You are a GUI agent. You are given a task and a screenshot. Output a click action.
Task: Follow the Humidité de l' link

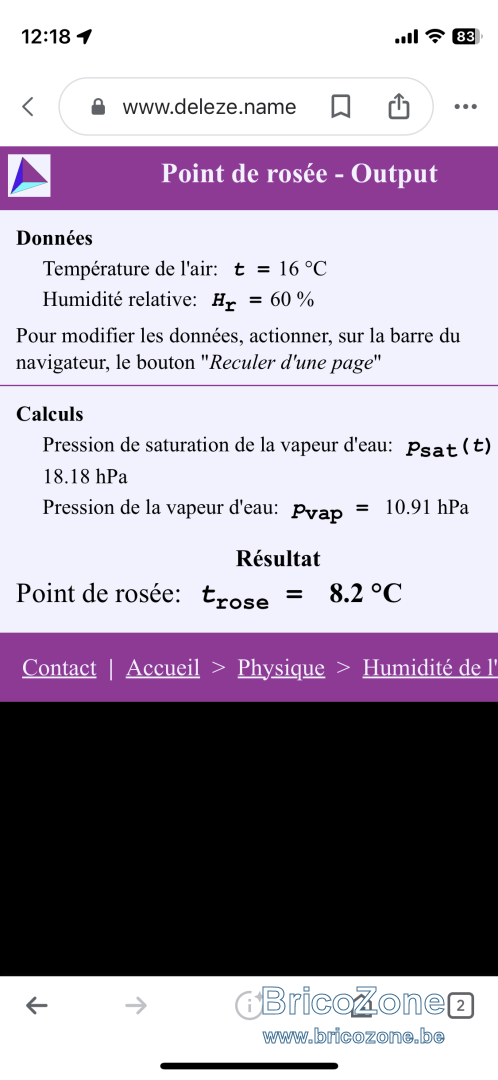click(x=430, y=667)
